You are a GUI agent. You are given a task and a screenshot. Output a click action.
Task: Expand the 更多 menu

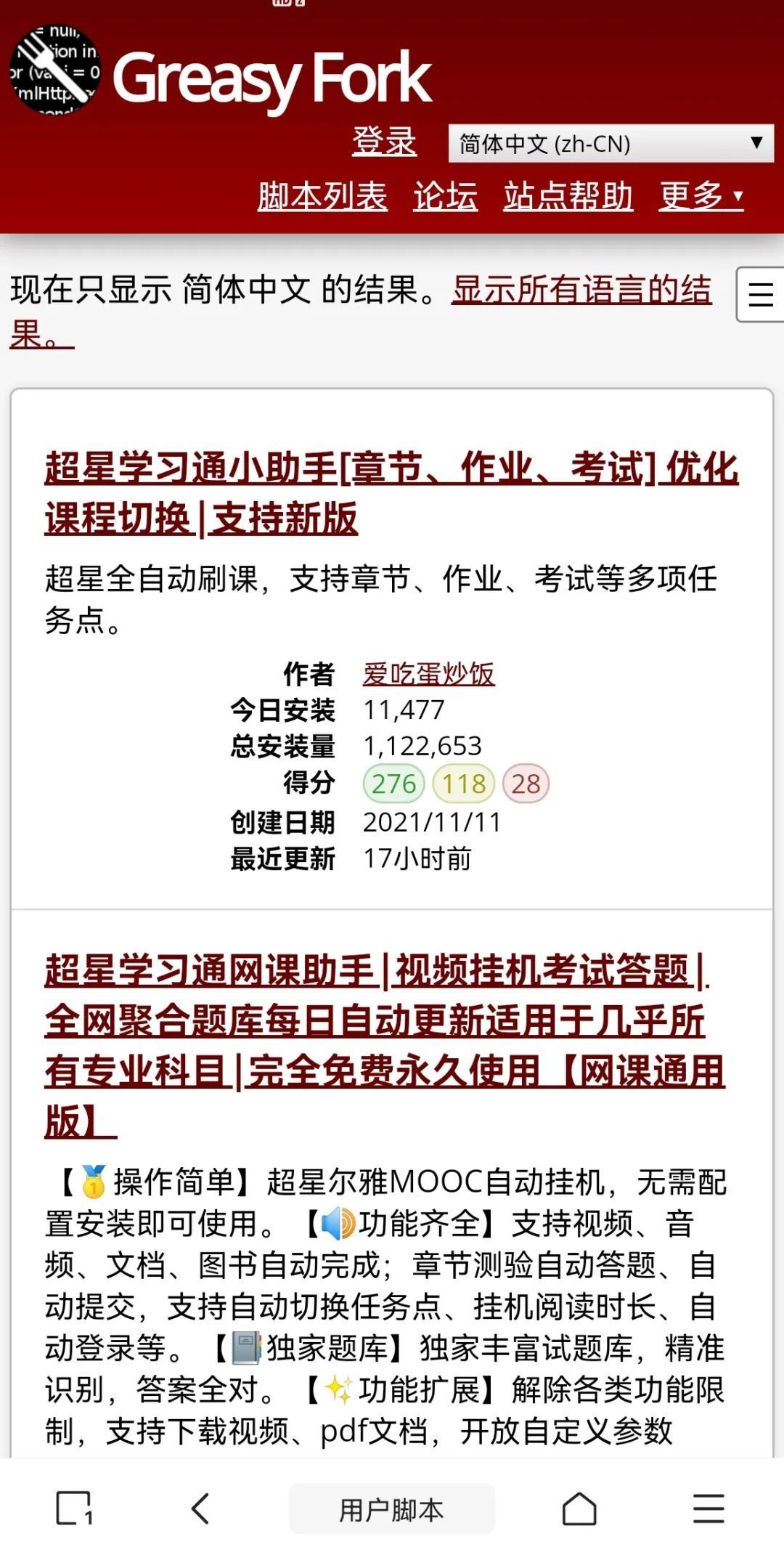click(x=701, y=196)
